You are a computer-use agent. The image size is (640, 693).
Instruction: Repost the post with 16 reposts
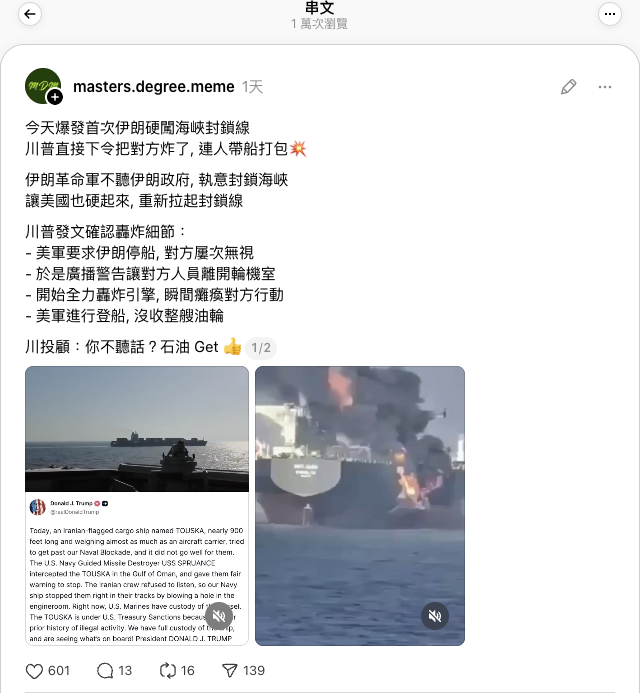[168, 670]
